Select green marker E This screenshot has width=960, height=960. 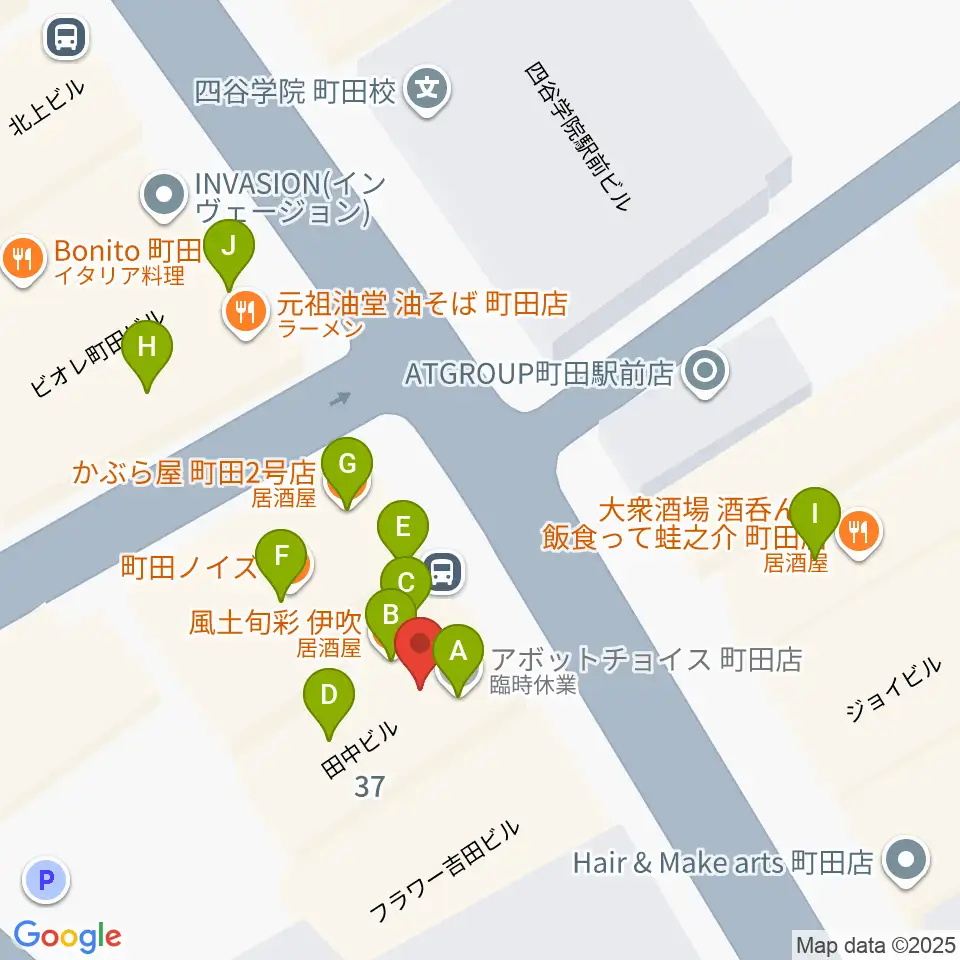403,528
